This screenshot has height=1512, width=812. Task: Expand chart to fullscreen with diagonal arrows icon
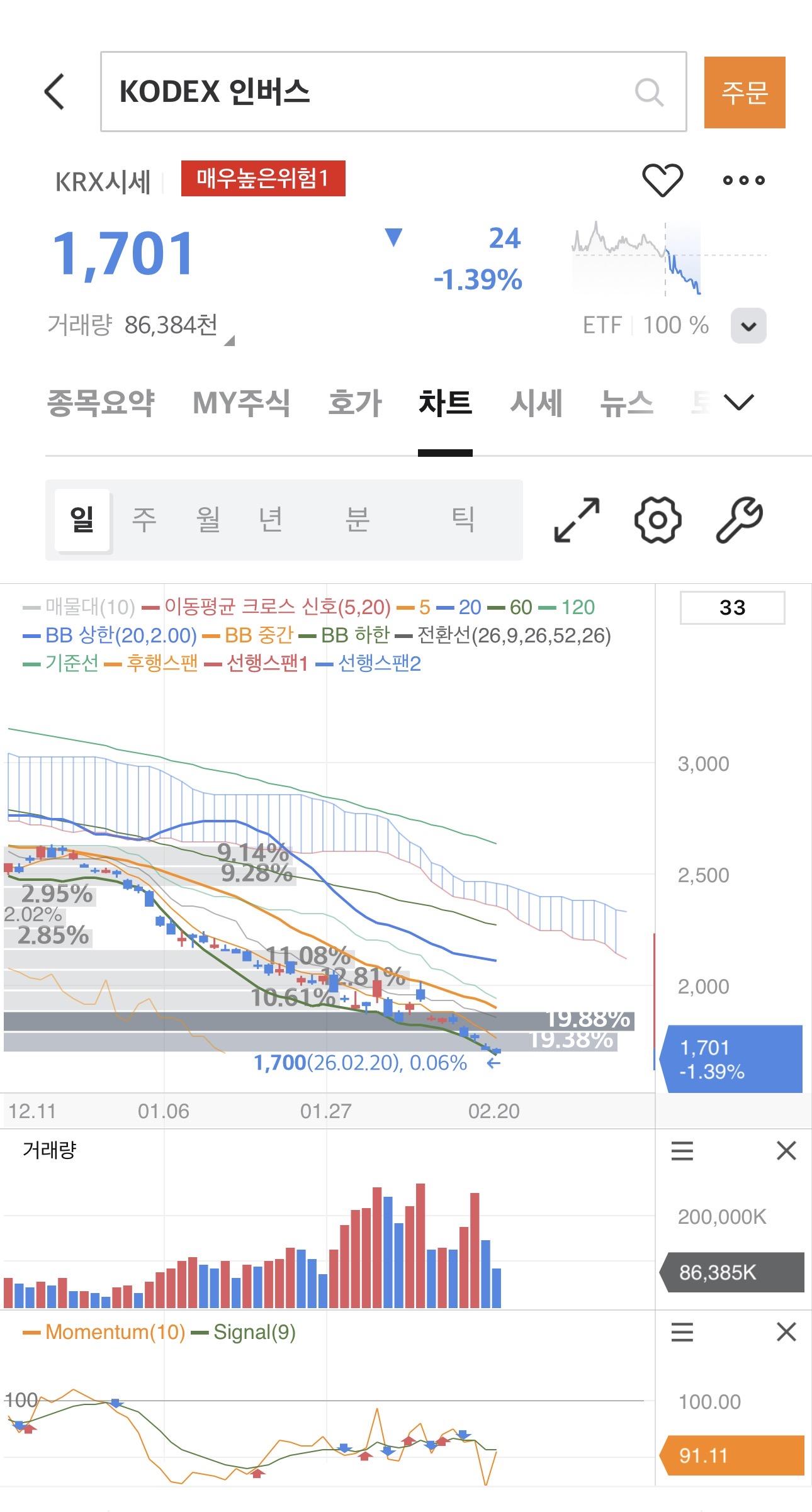point(577,520)
